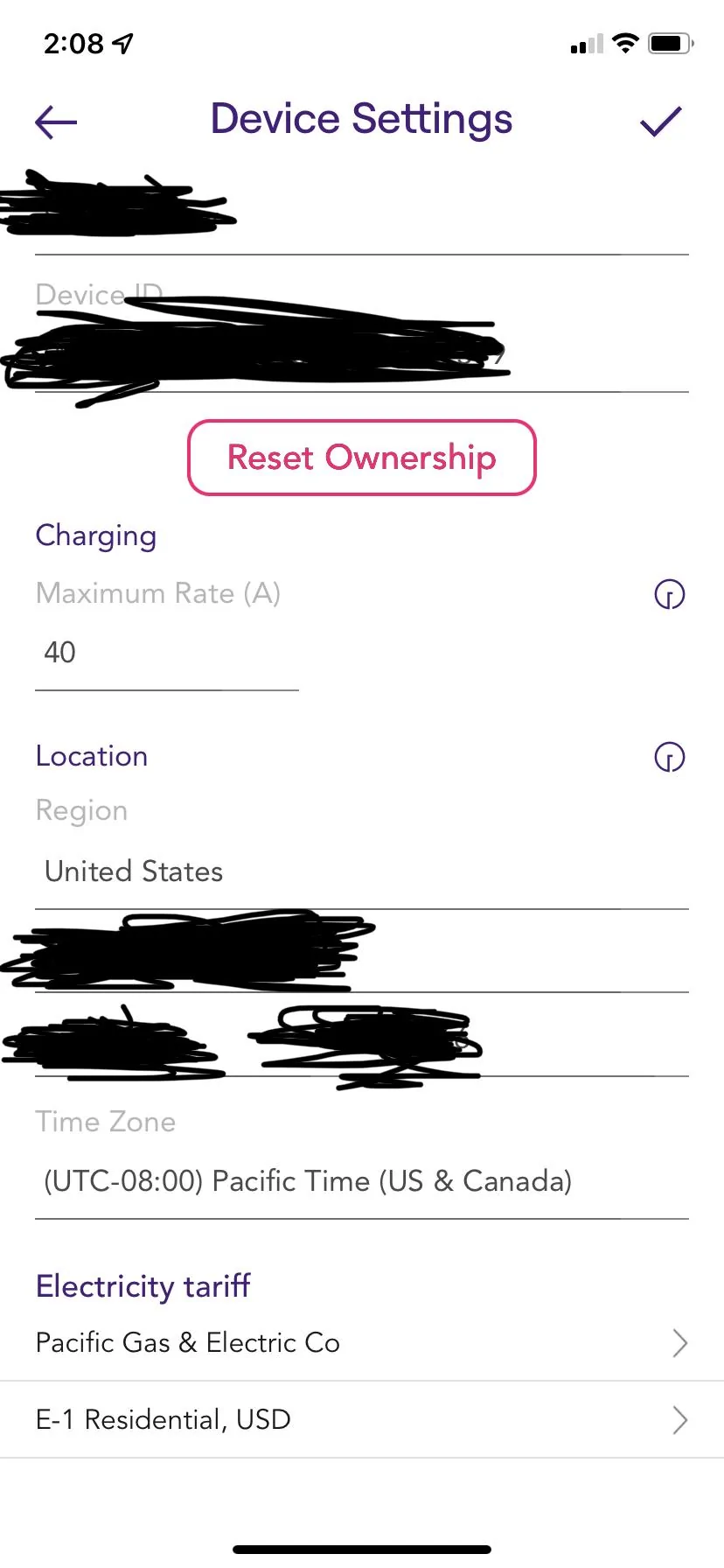Tap the Reset Ownership button
This screenshot has height=1568, width=724.
point(361,458)
